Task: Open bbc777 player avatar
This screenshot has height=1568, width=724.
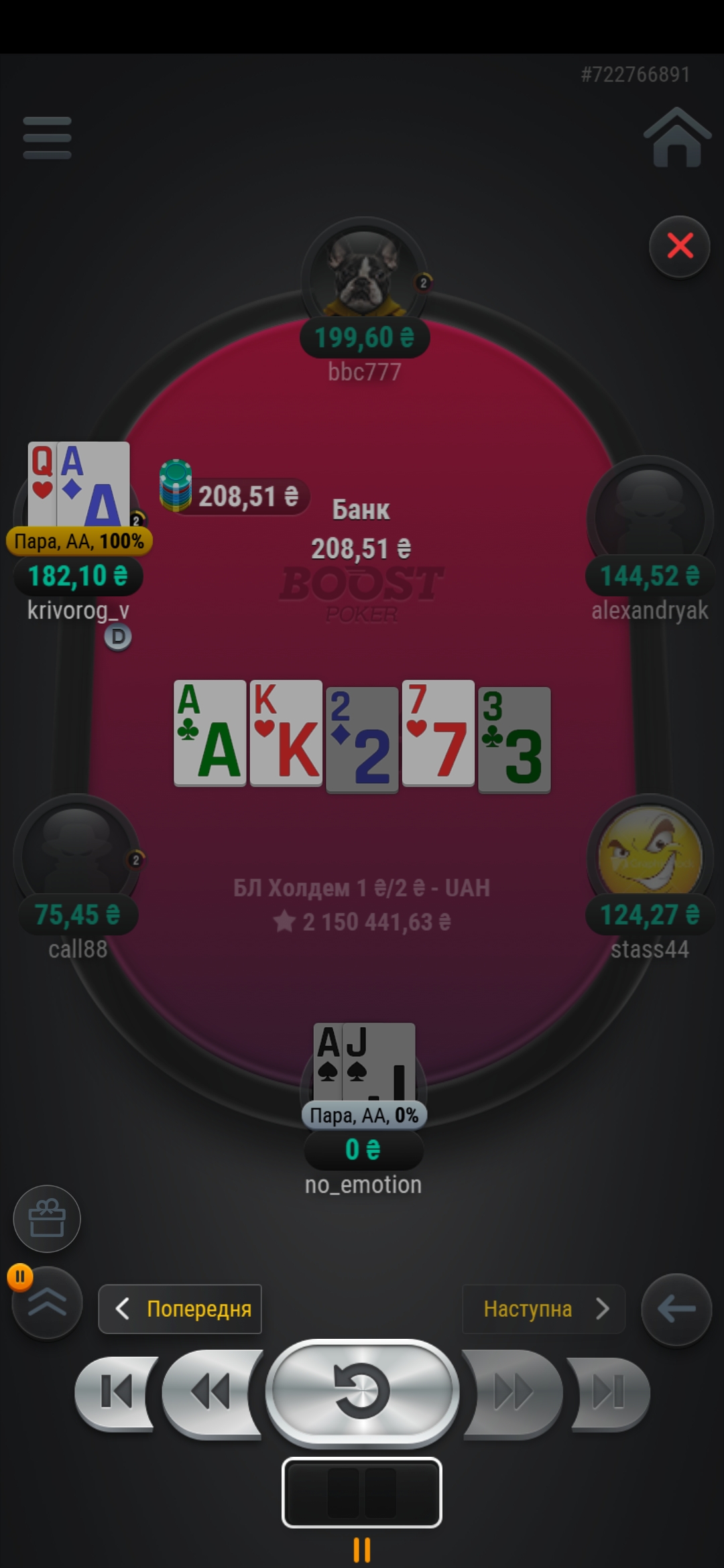Action: click(364, 275)
